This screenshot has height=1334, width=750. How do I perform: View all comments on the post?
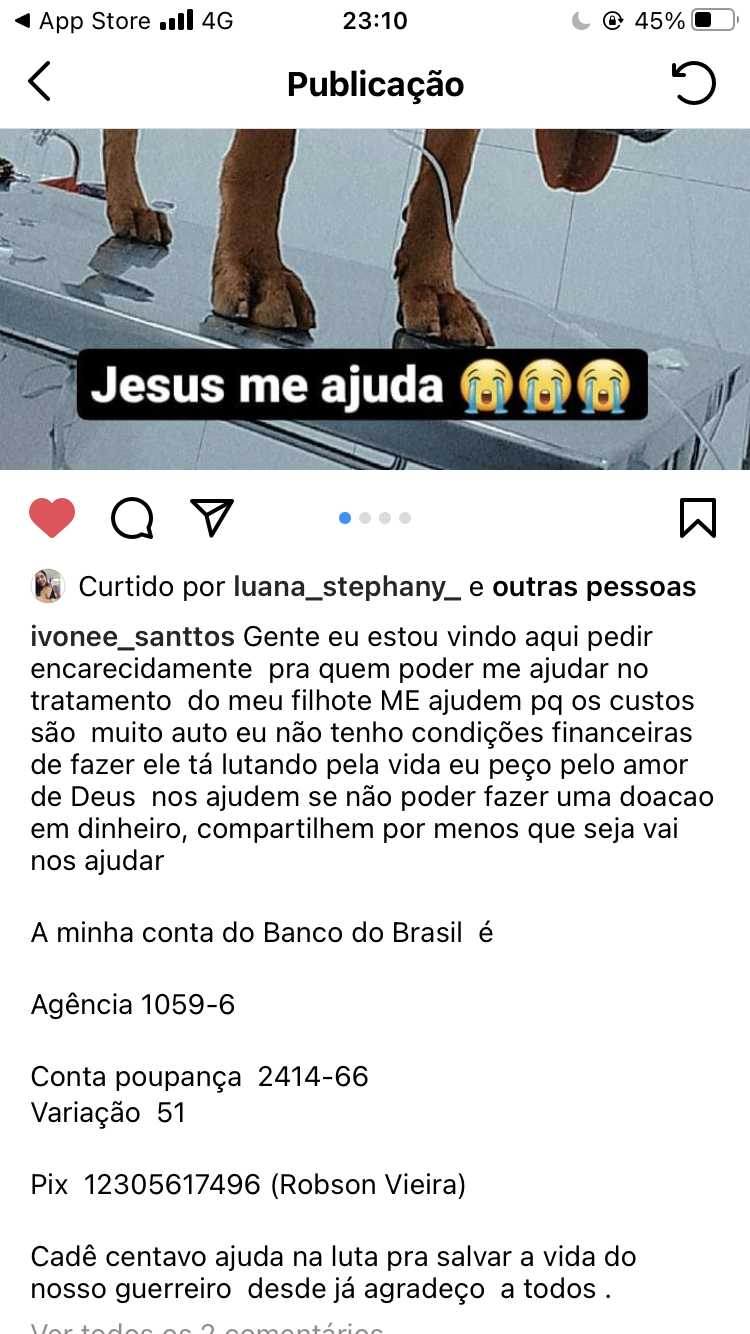[207, 1326]
